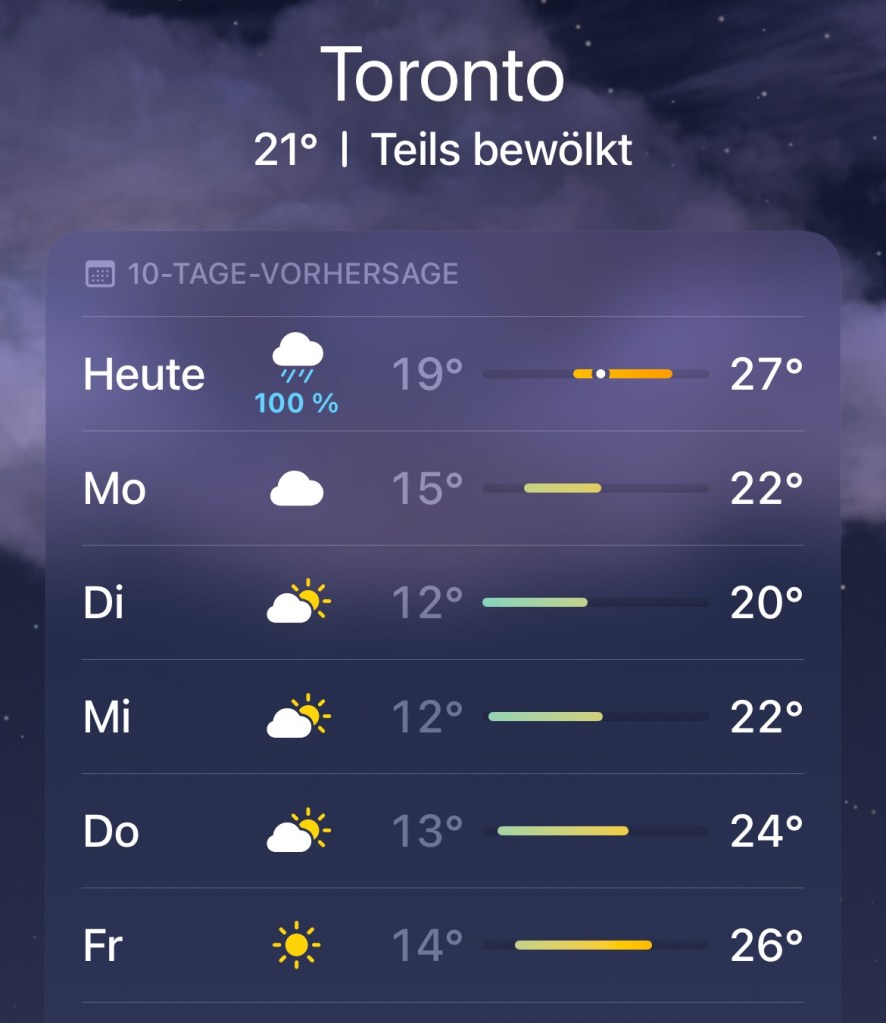Select the Di forecast row
This screenshot has width=886, height=1023.
(442, 603)
